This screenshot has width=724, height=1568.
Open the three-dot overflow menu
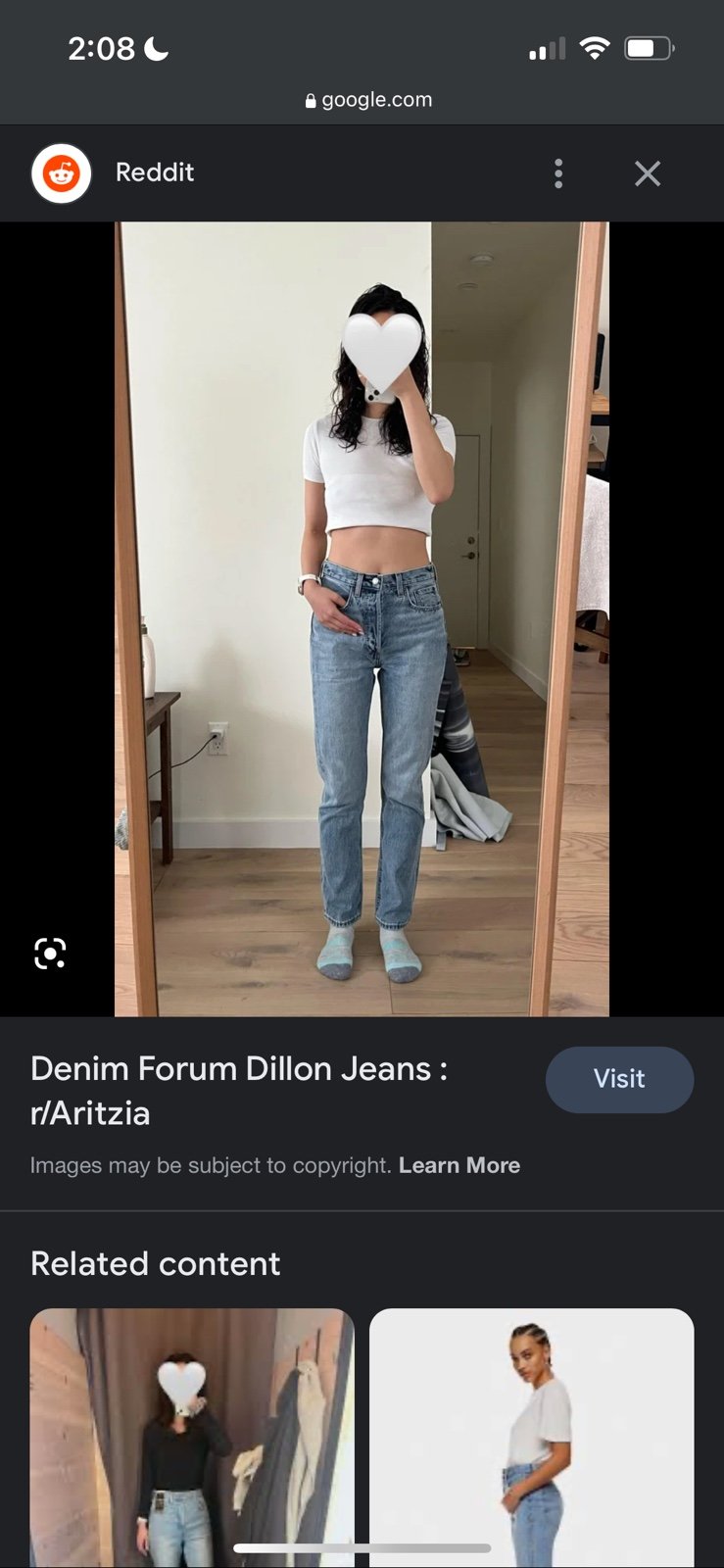(x=558, y=173)
